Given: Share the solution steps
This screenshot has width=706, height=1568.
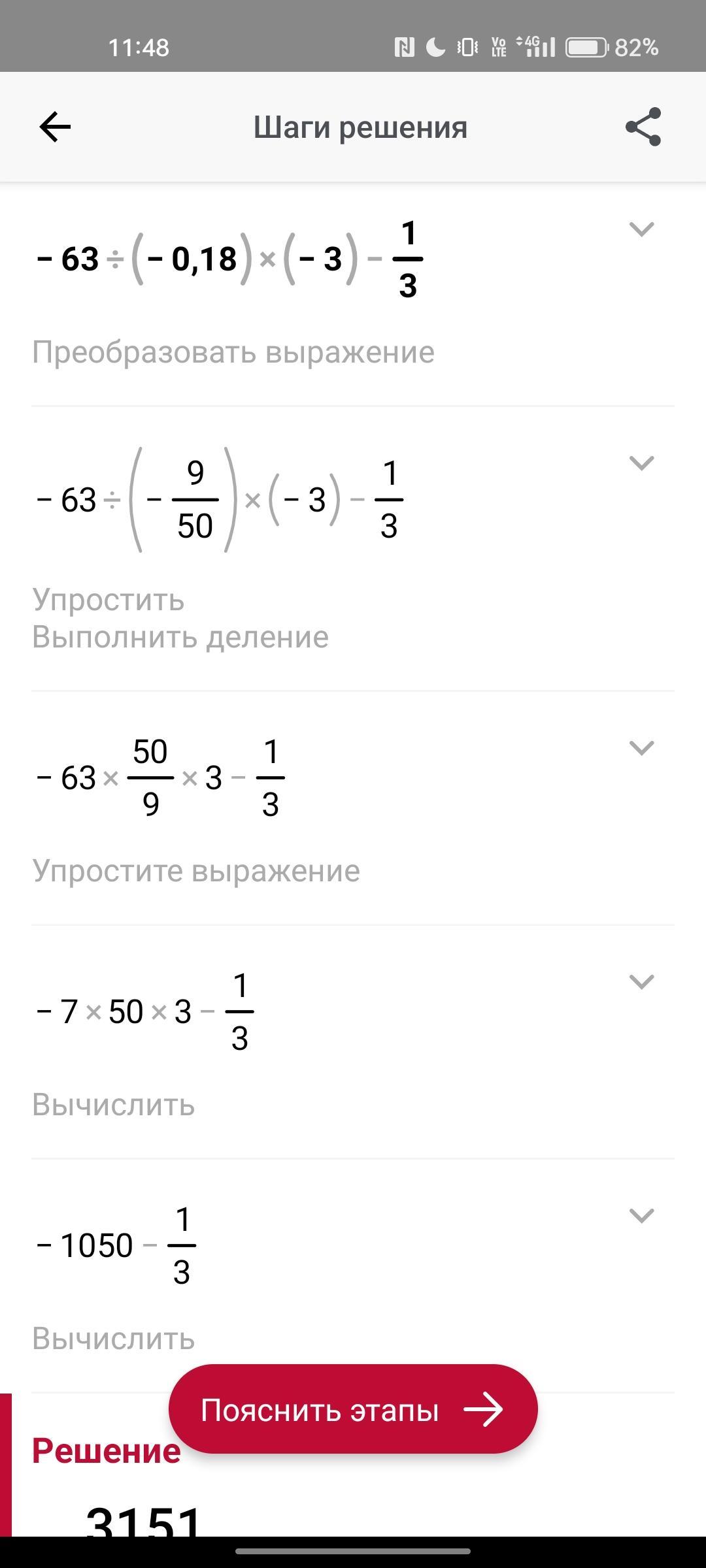Looking at the screenshot, I should (x=643, y=127).
